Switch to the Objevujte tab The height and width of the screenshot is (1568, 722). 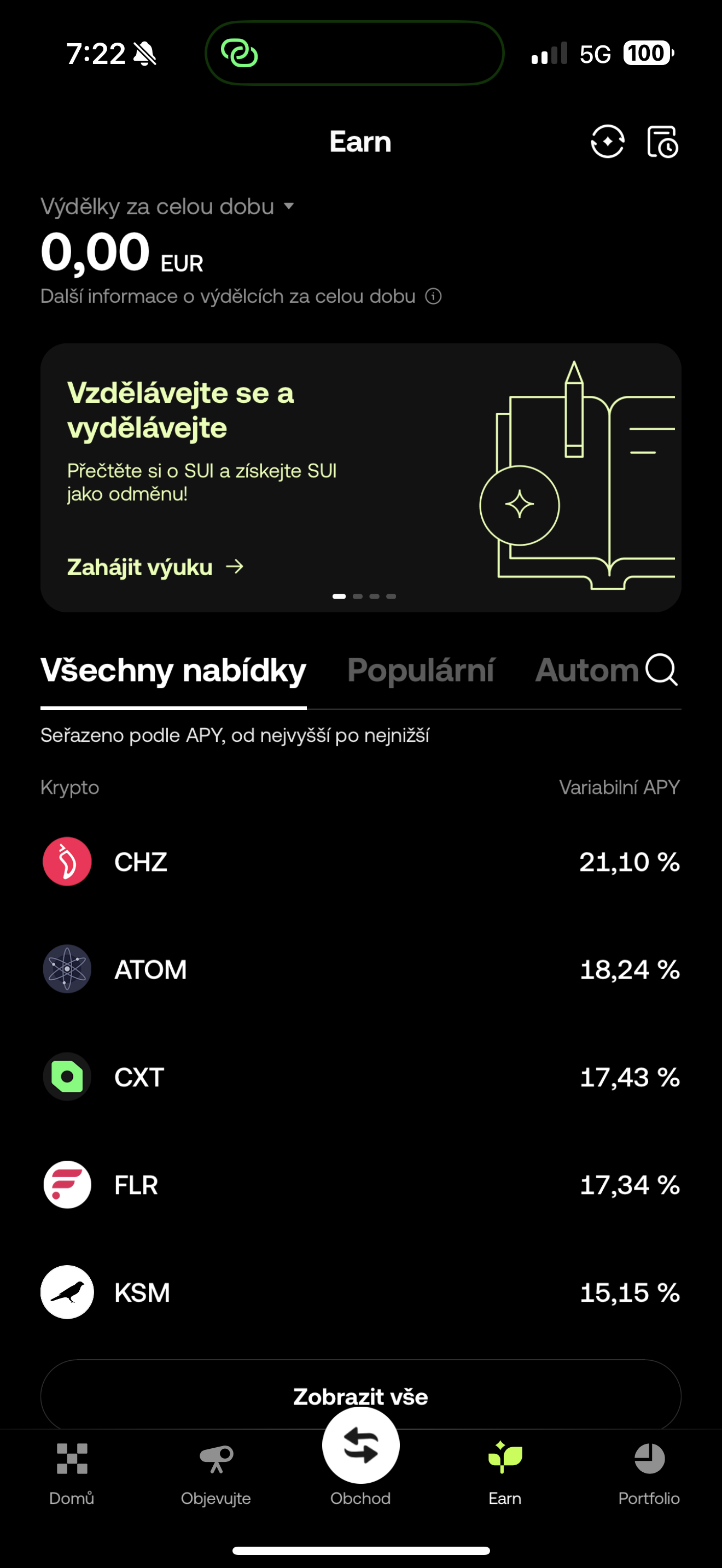pyautogui.click(x=216, y=1472)
